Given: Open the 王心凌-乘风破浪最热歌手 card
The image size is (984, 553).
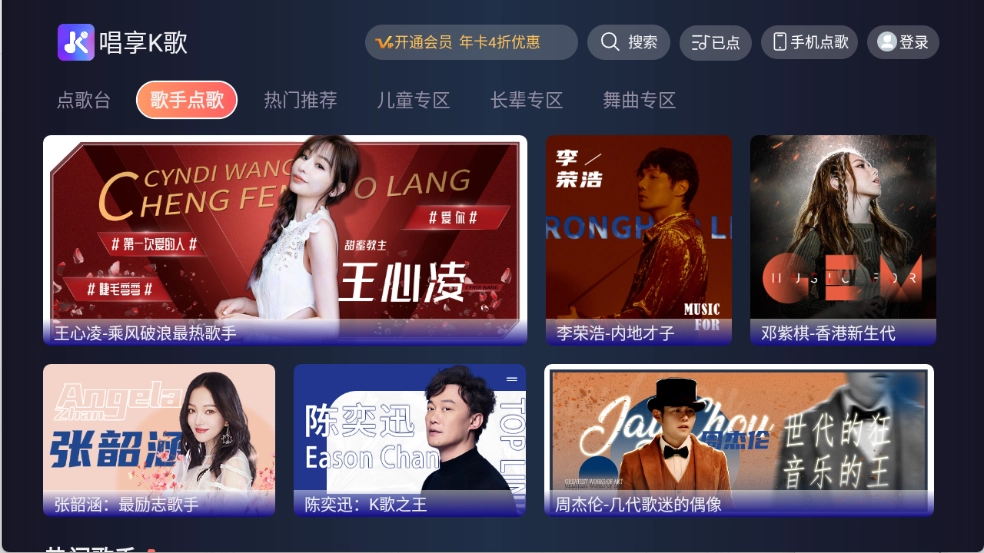Looking at the screenshot, I should (x=285, y=240).
